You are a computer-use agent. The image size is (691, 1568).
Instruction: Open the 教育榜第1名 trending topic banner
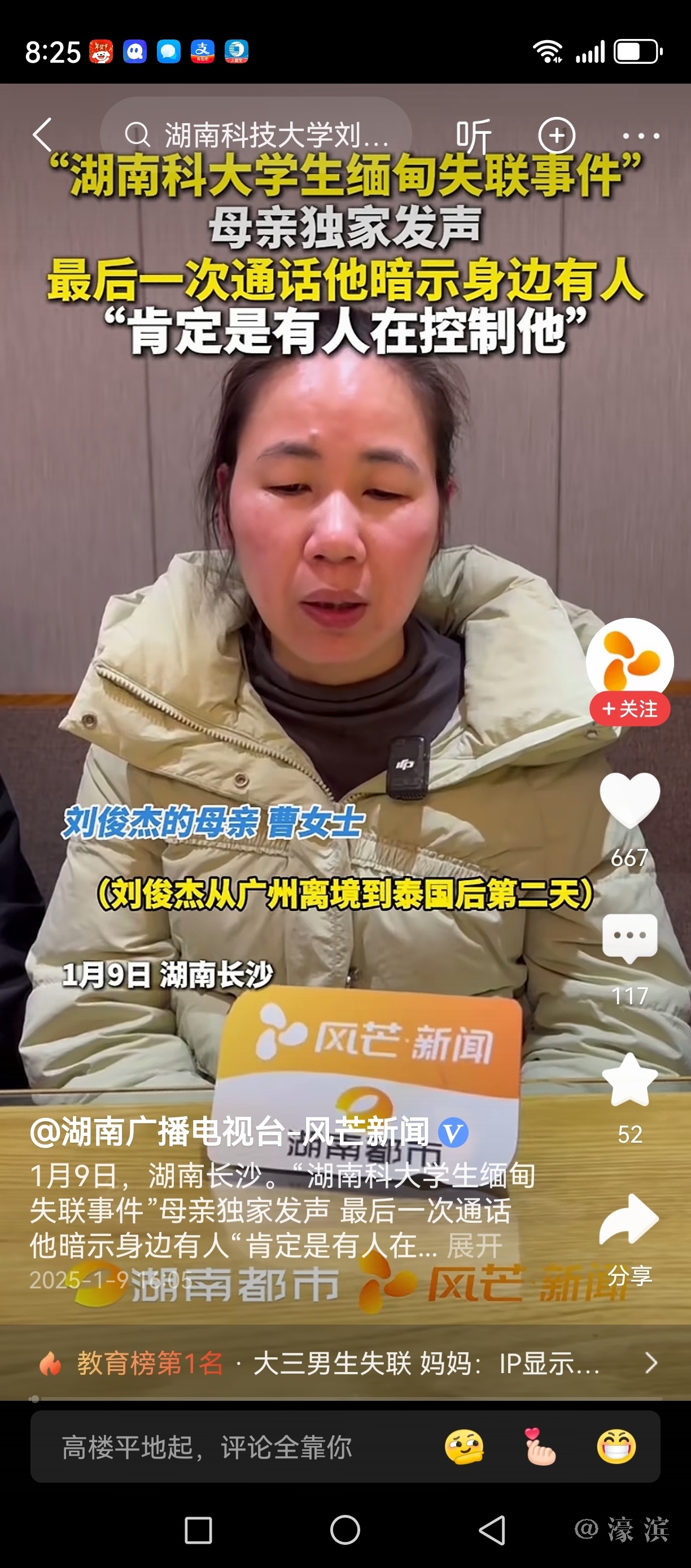coord(345,1364)
